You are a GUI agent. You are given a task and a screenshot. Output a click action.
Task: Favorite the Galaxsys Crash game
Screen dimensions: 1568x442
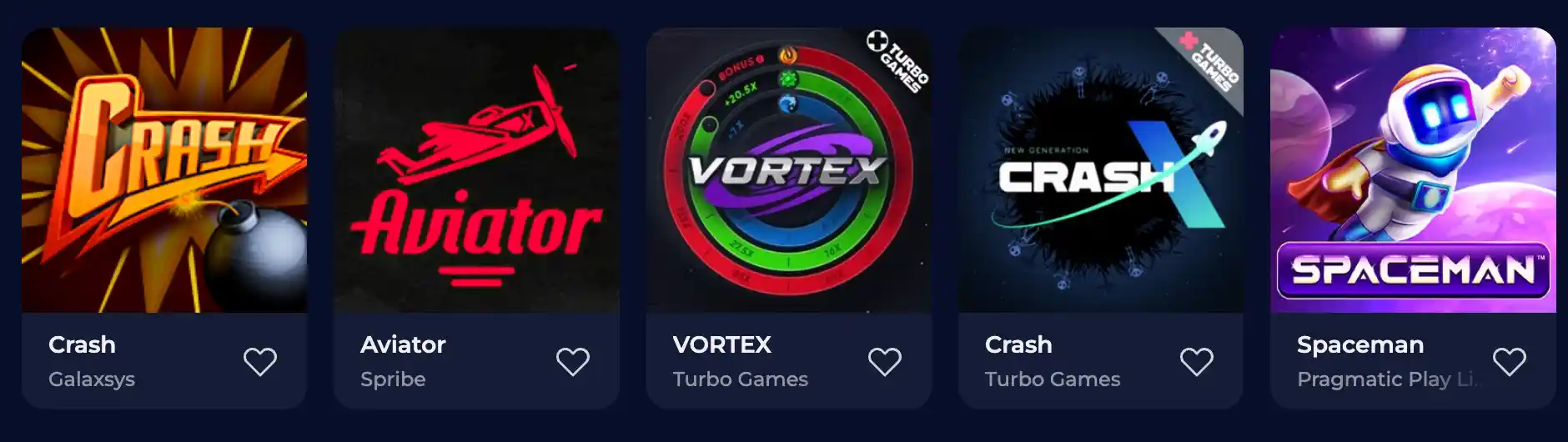[260, 362]
